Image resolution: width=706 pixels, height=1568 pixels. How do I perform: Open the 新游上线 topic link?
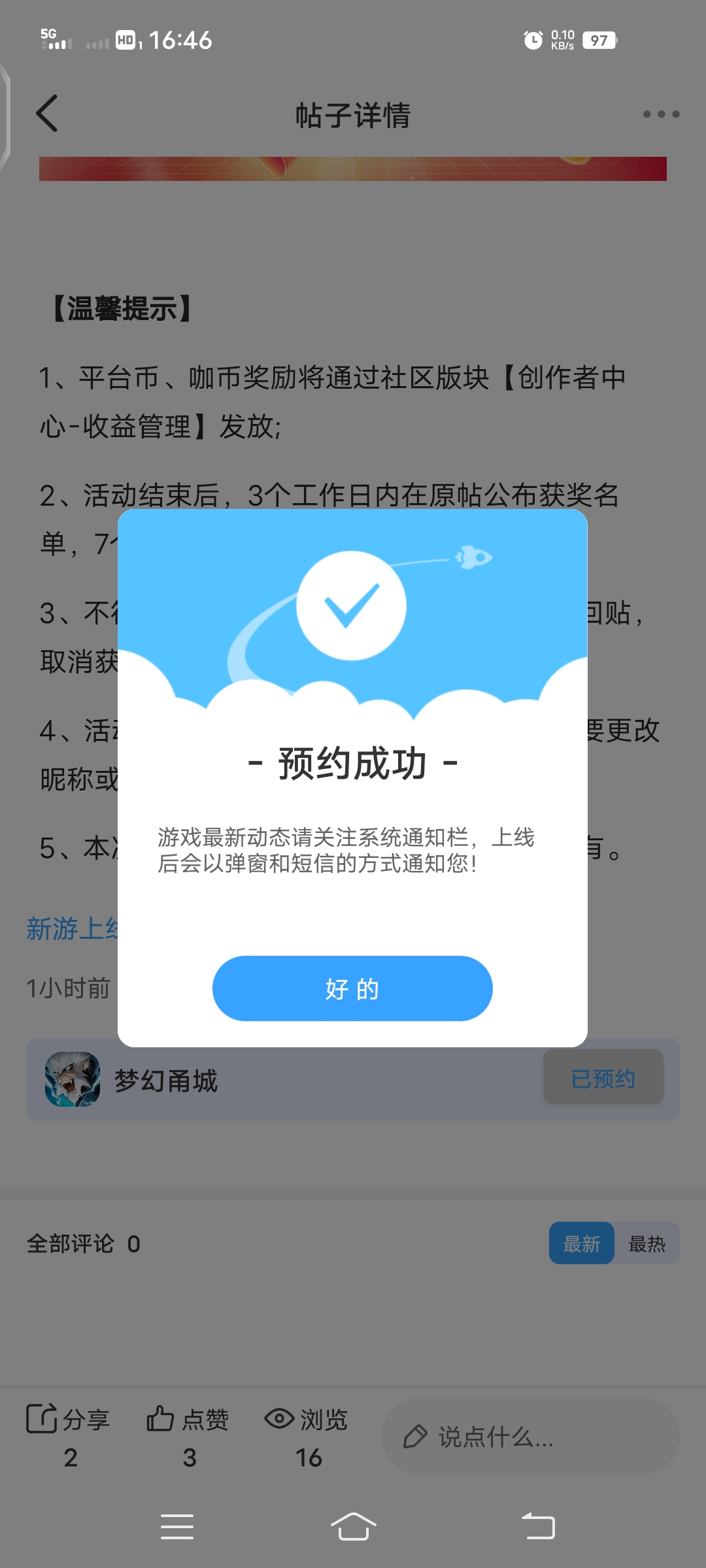click(x=72, y=928)
